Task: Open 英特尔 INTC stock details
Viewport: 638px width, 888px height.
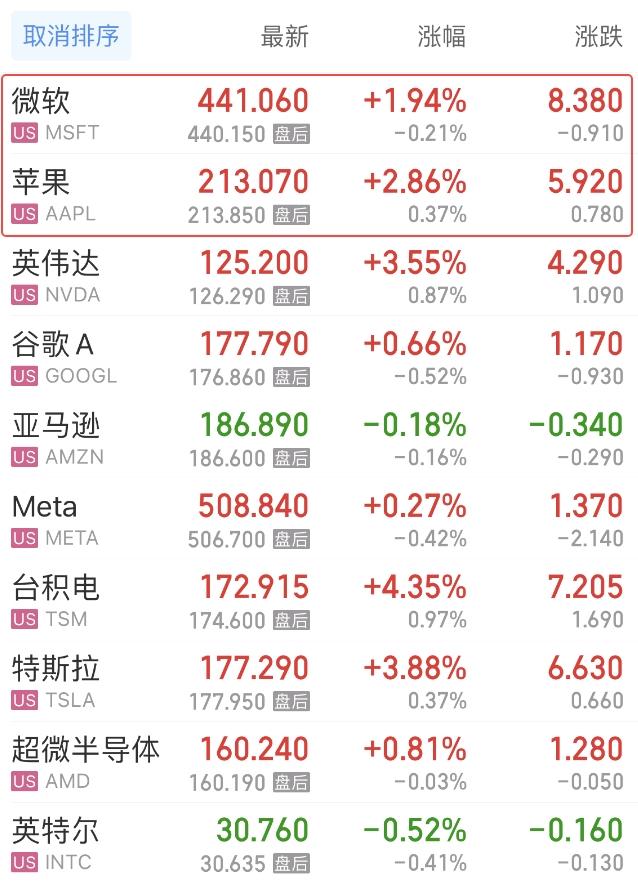Action: coord(60,844)
